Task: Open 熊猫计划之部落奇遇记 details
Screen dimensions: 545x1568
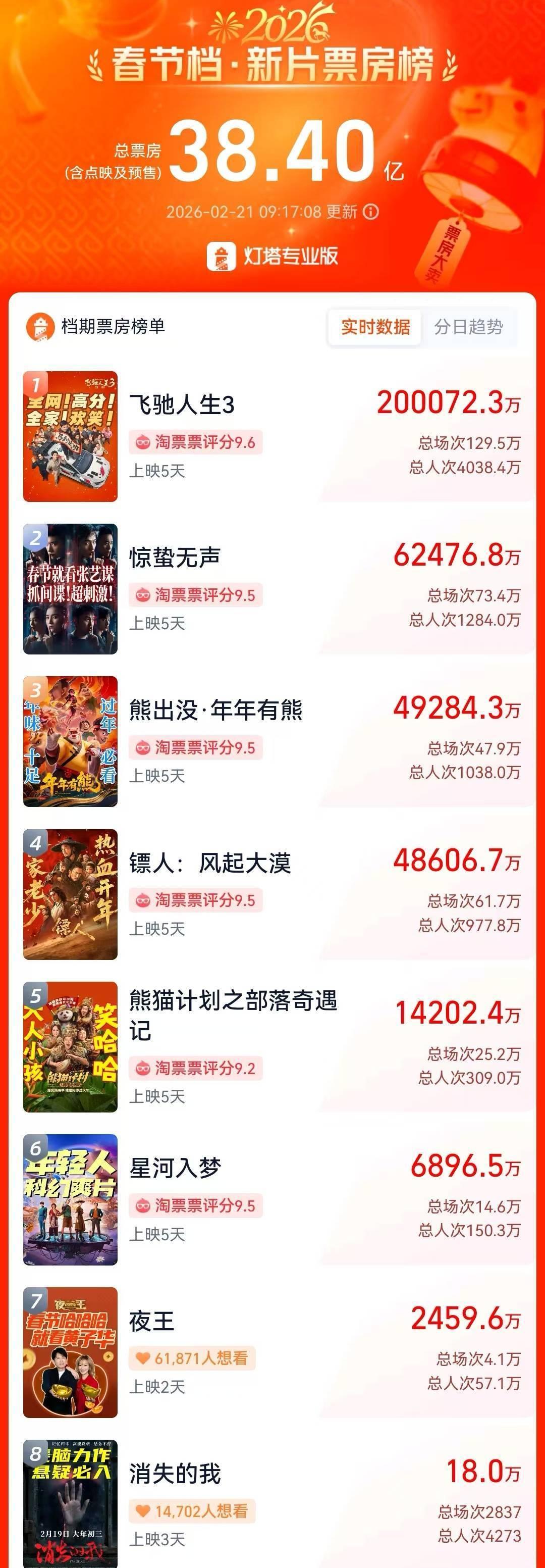Action: click(x=272, y=1047)
